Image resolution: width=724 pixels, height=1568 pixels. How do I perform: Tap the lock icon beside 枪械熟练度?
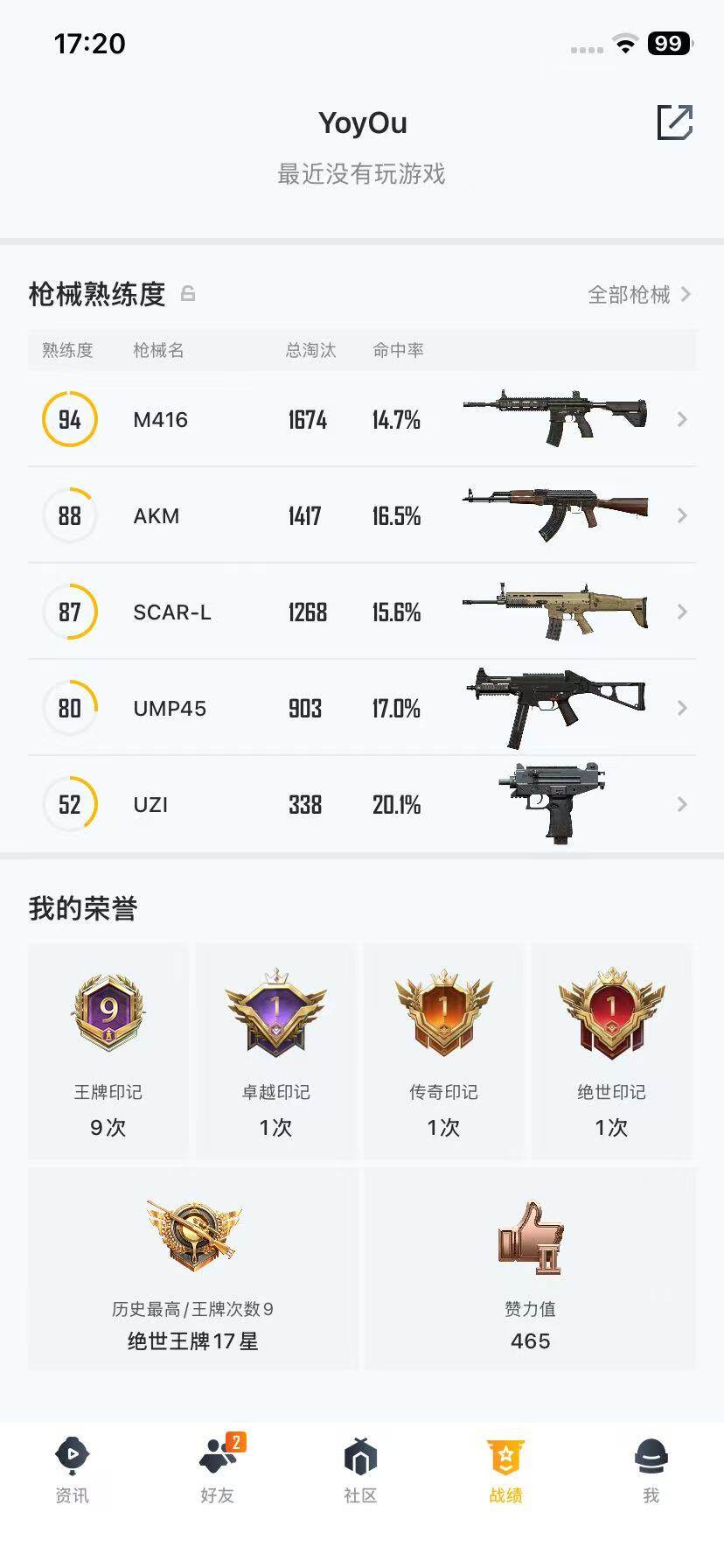189,295
